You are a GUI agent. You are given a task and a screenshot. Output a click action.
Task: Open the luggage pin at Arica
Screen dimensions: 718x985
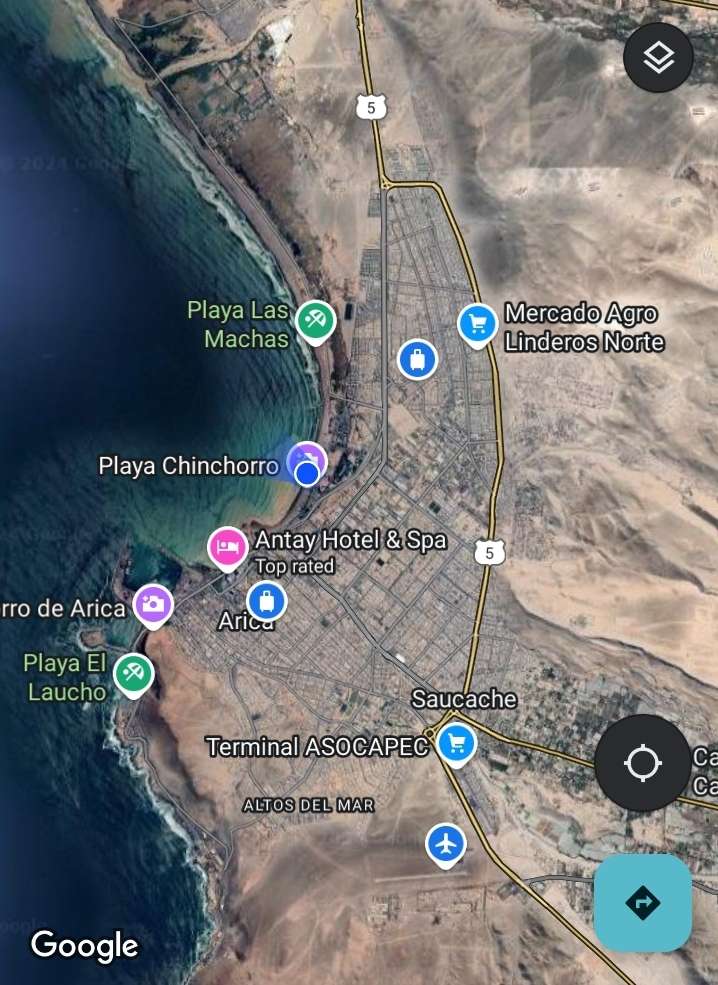pos(266,601)
